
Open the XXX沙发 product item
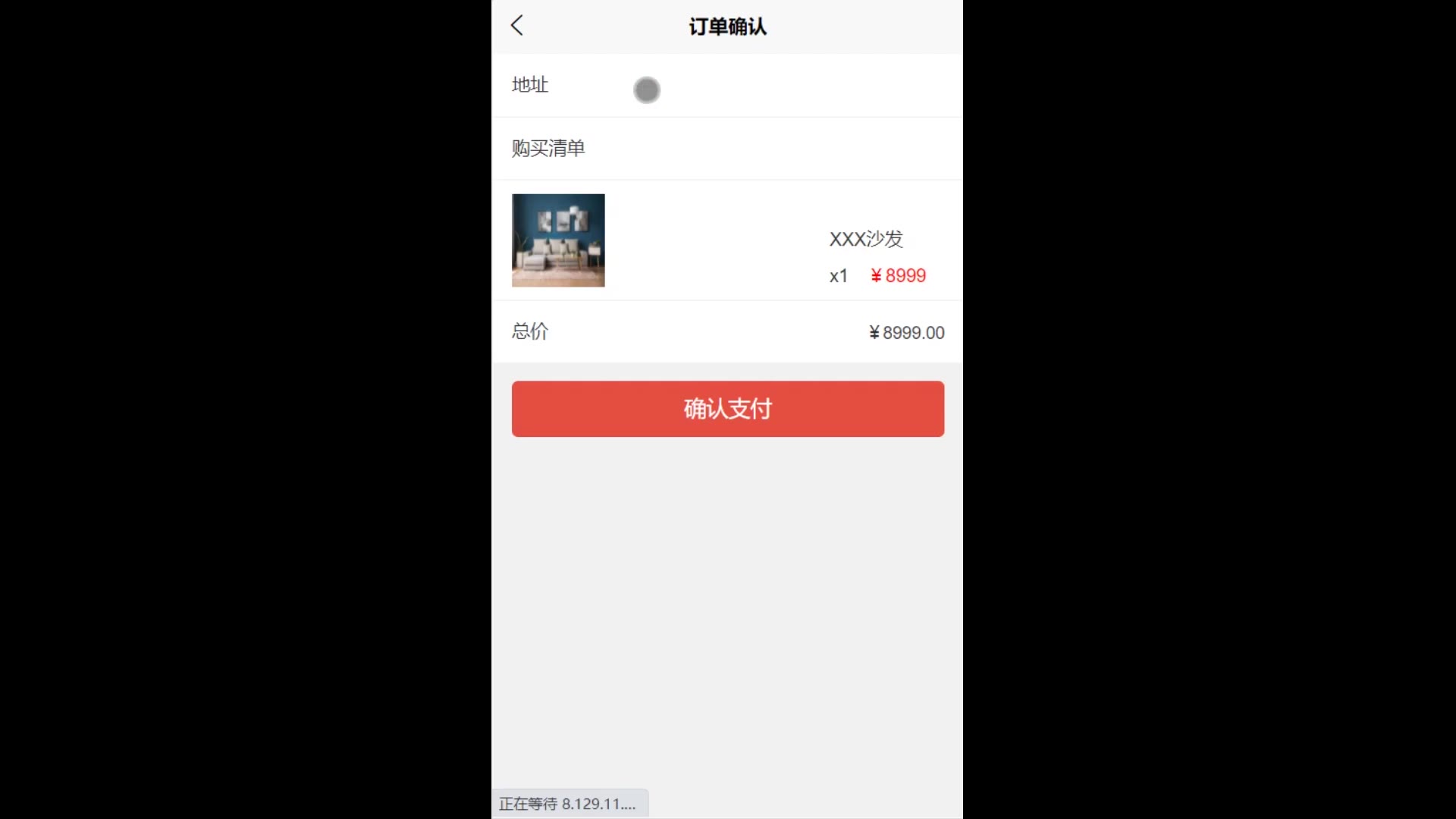[x=726, y=240]
